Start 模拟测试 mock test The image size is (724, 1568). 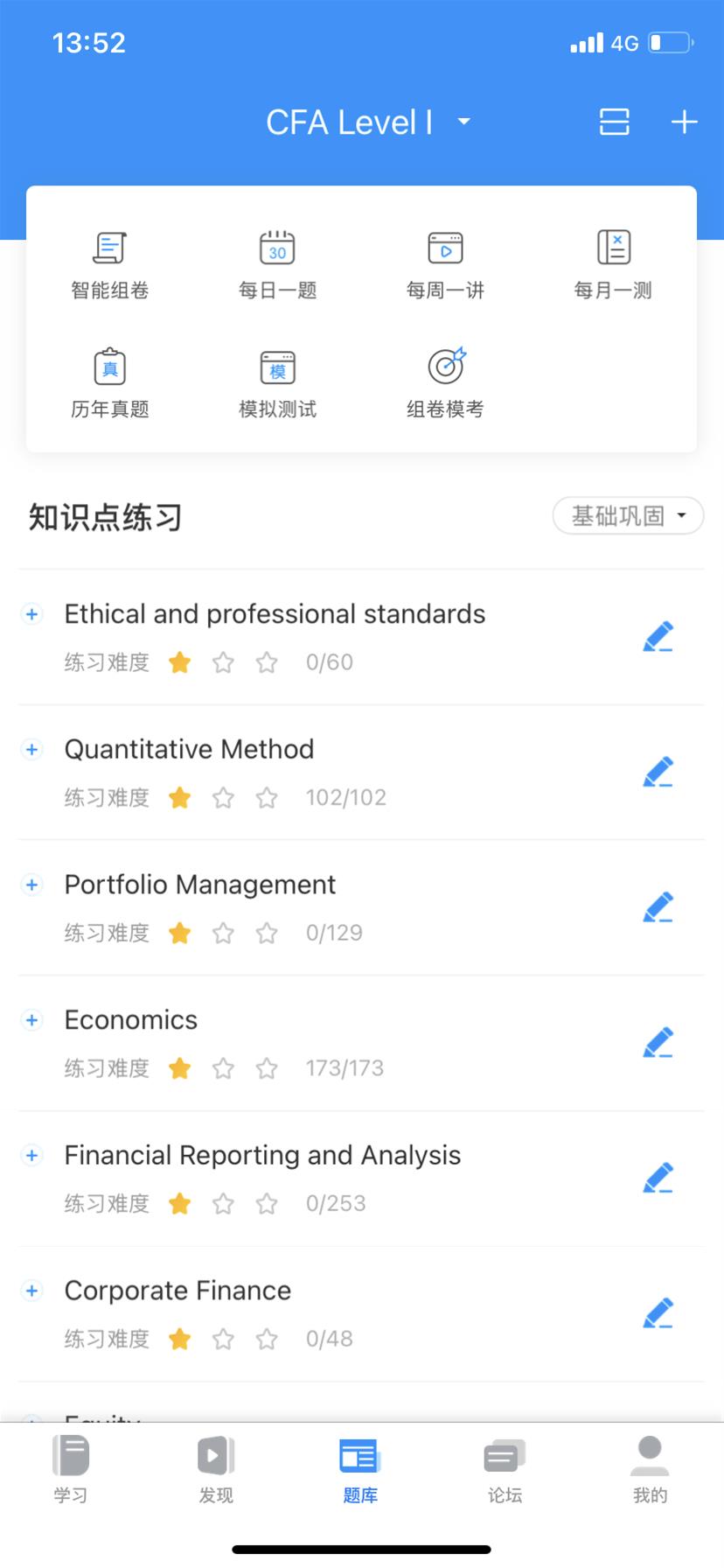pyautogui.click(x=277, y=381)
